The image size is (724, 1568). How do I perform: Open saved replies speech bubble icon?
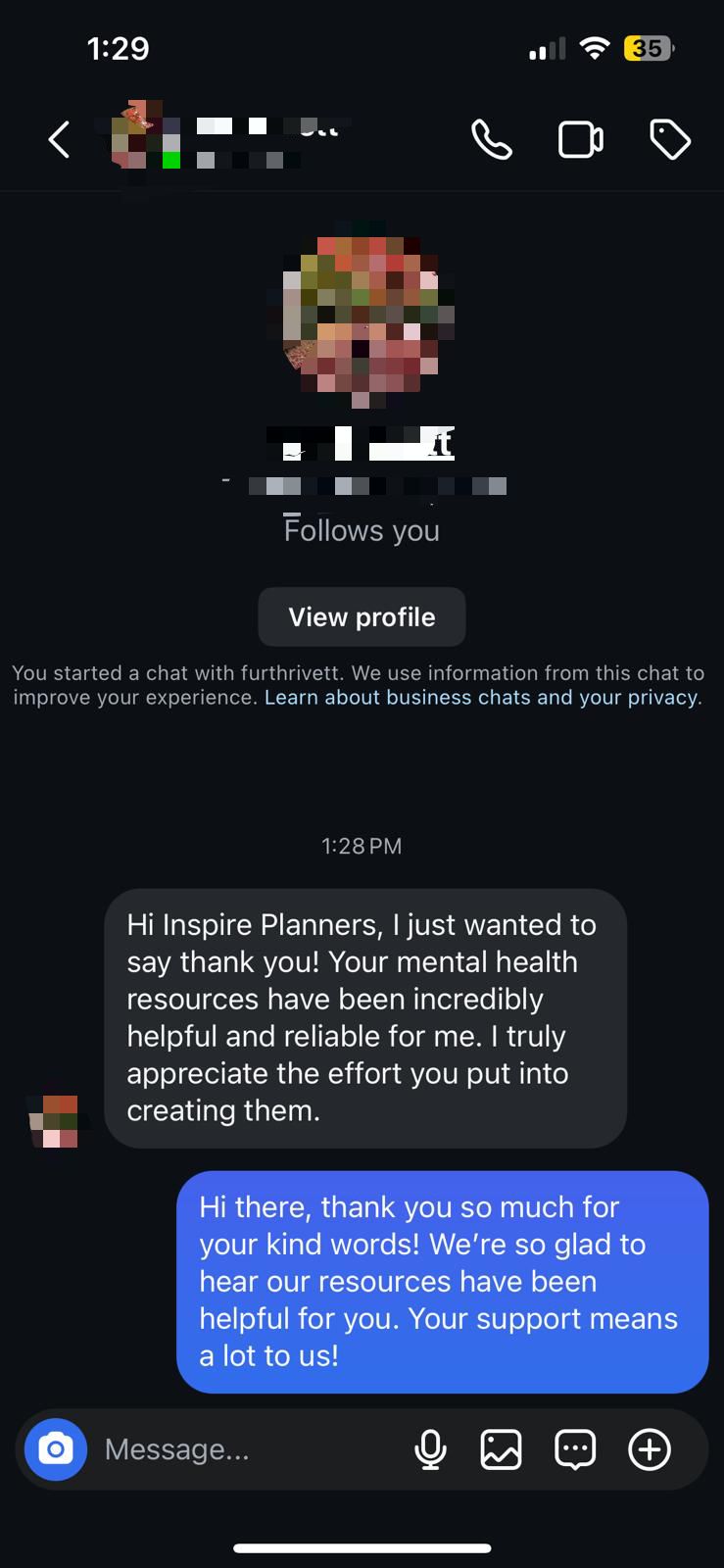[575, 1449]
